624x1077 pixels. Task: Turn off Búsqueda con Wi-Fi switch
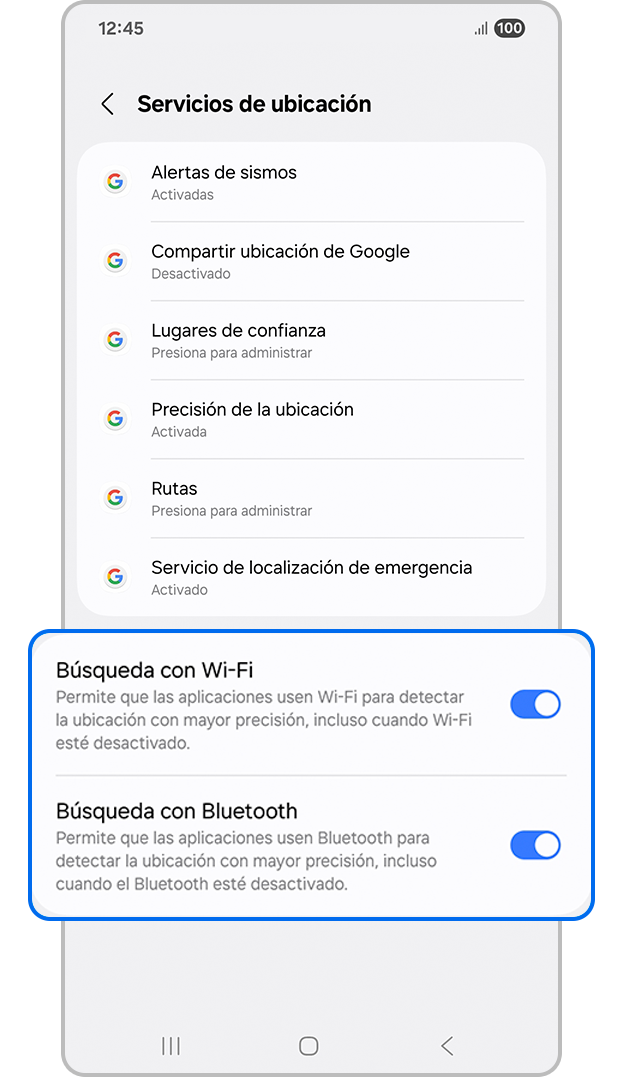pos(535,704)
